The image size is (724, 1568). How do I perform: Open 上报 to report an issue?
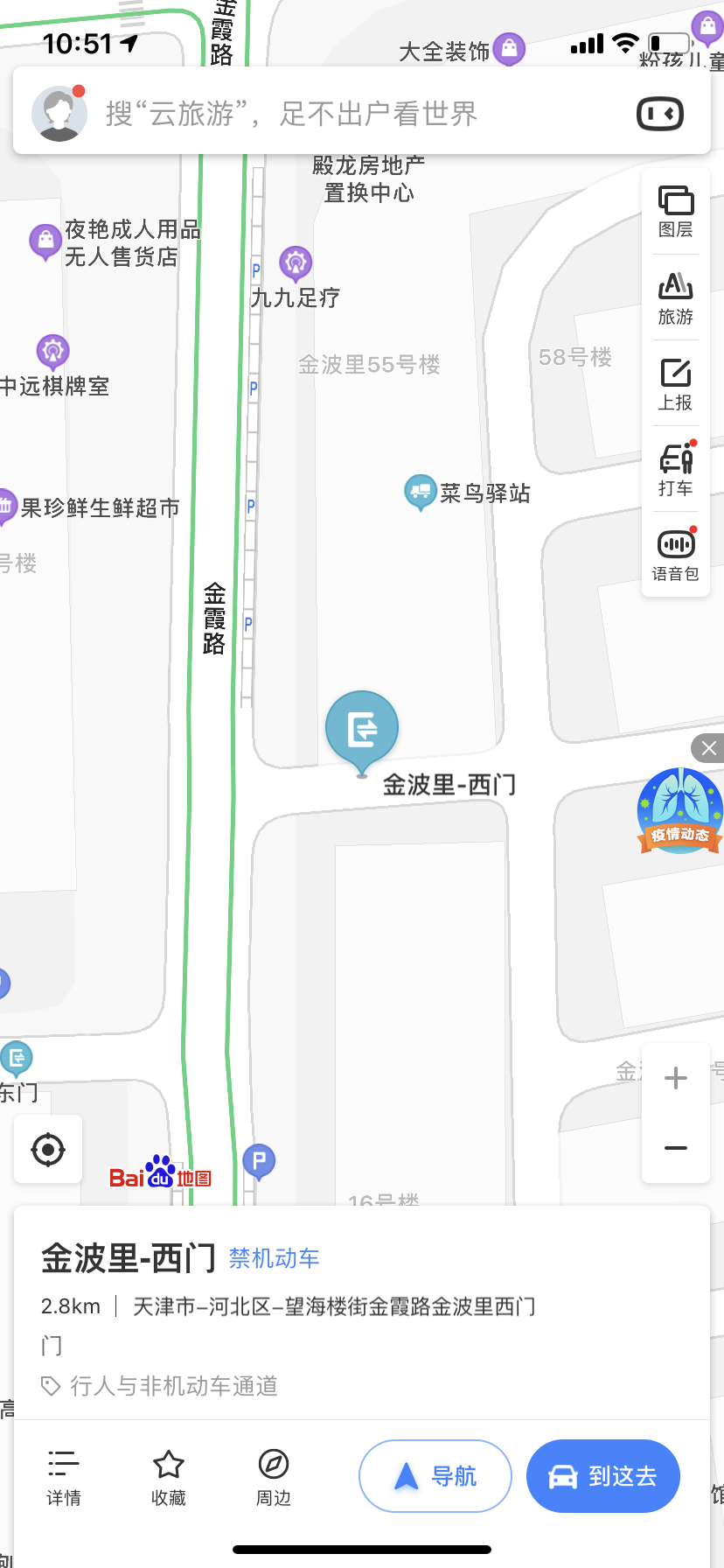(x=675, y=383)
